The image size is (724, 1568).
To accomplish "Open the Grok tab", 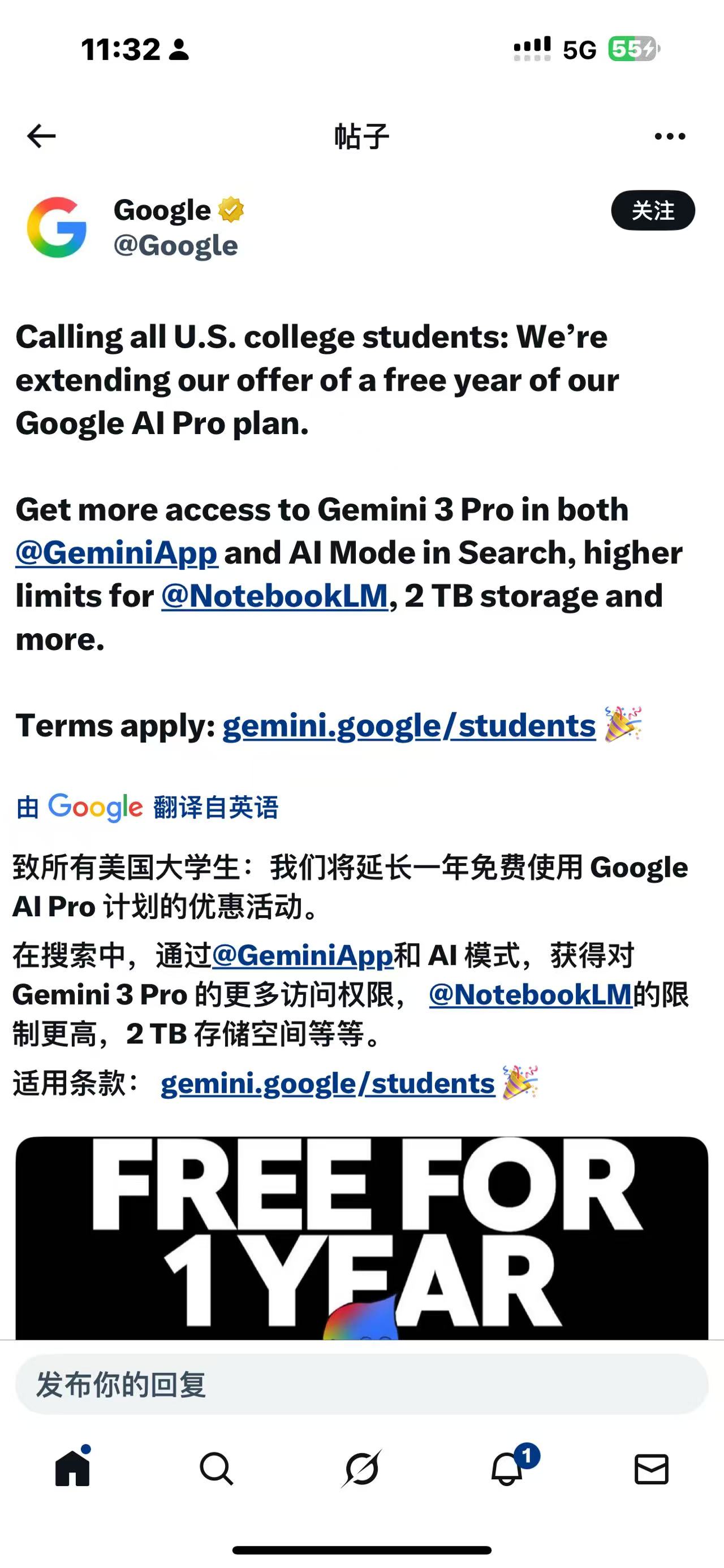I will (361, 1469).
